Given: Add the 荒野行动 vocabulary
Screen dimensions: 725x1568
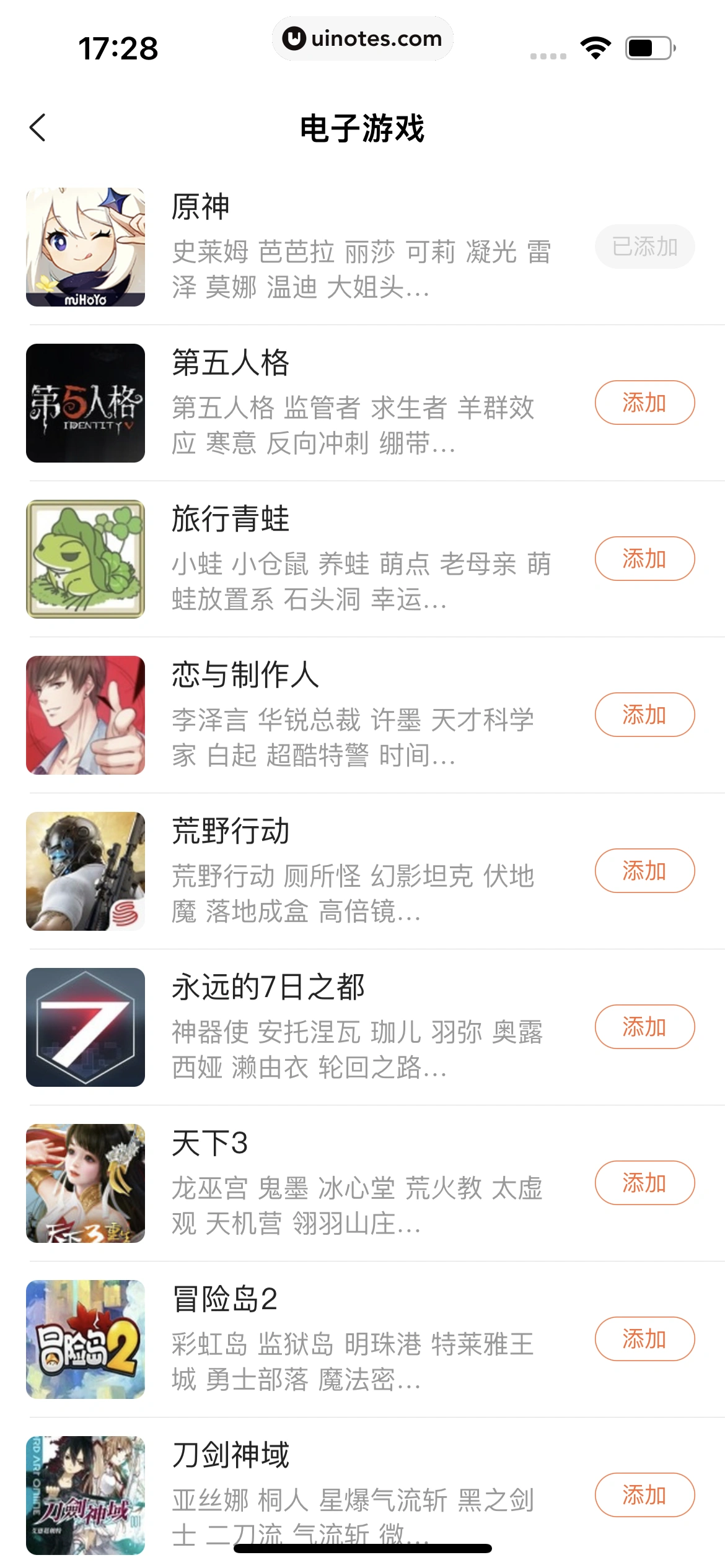Looking at the screenshot, I should (x=644, y=871).
